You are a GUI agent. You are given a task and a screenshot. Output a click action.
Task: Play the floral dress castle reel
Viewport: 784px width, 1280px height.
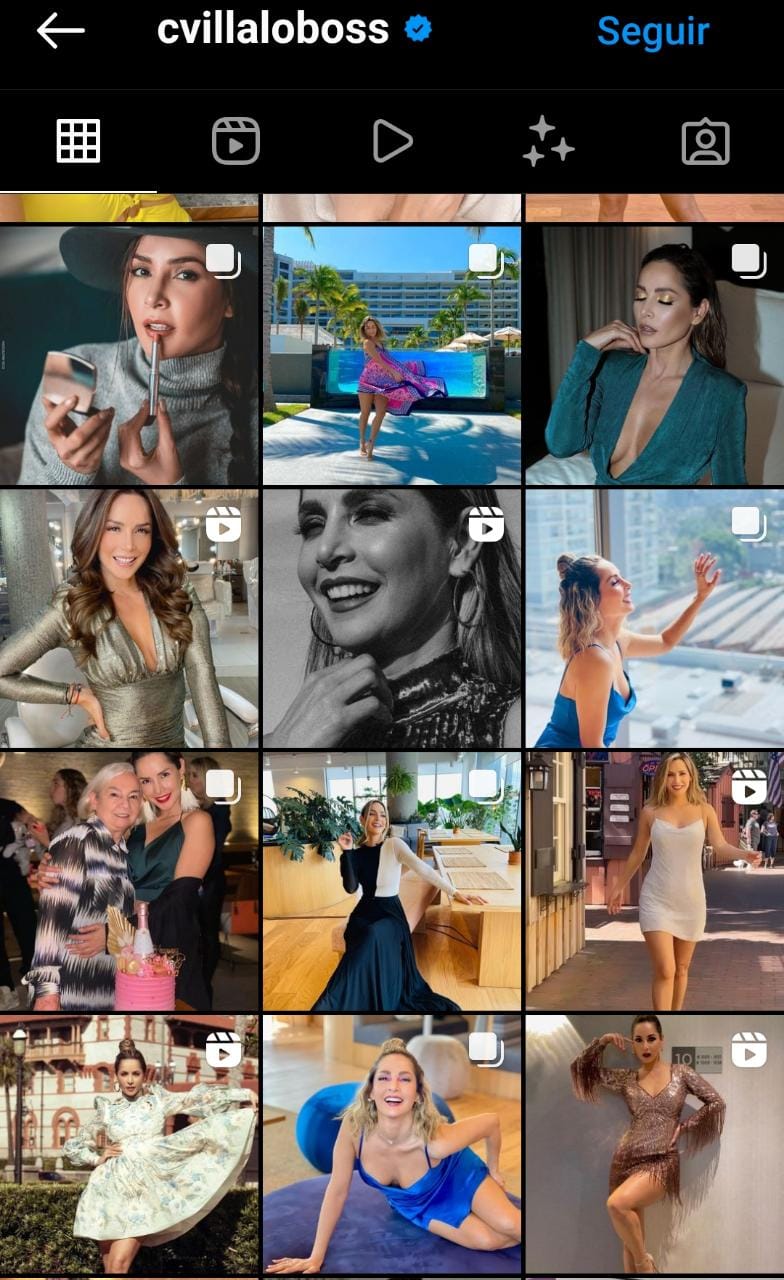point(129,1144)
